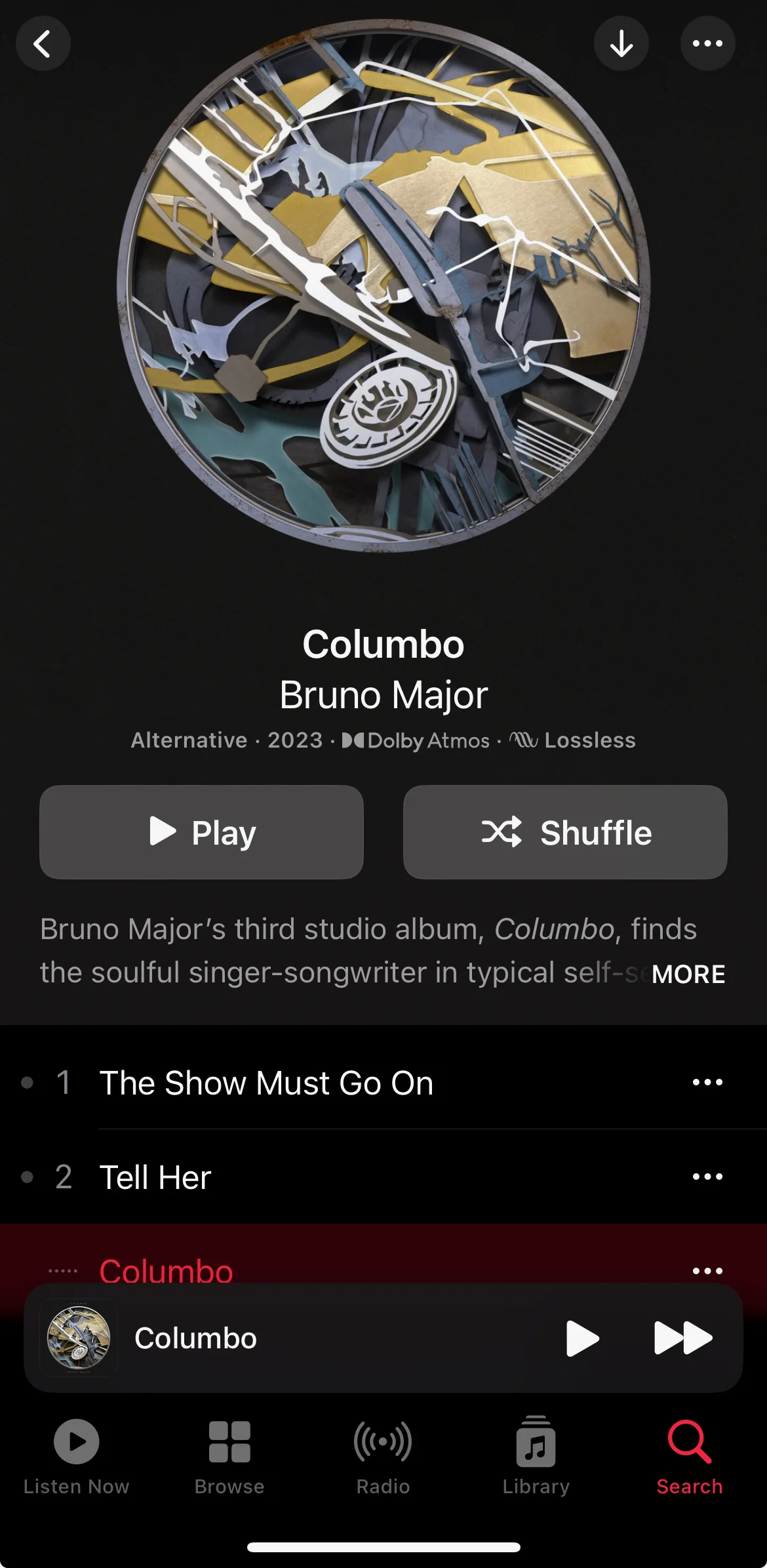Open options for Tell Her

point(707,1177)
